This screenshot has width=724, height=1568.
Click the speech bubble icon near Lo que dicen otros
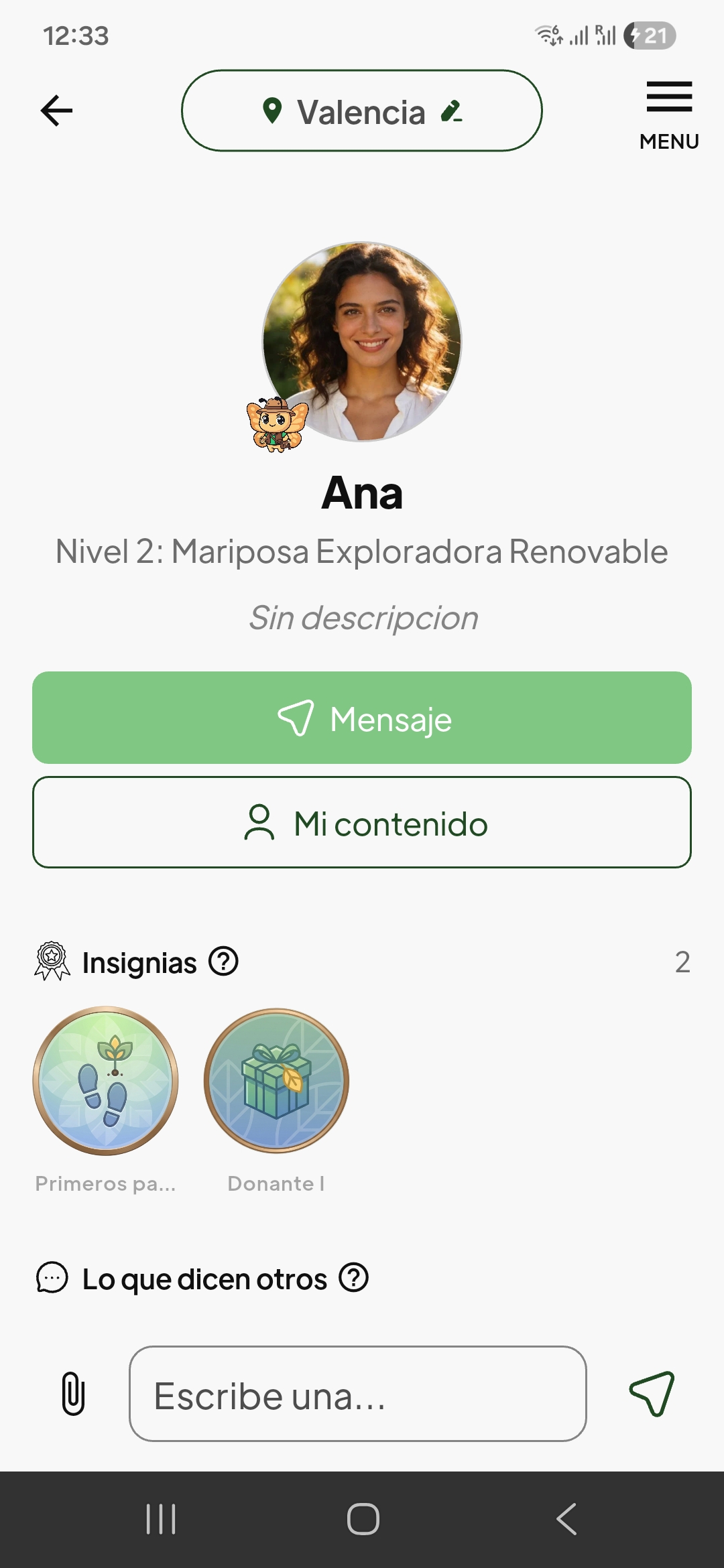54,1278
